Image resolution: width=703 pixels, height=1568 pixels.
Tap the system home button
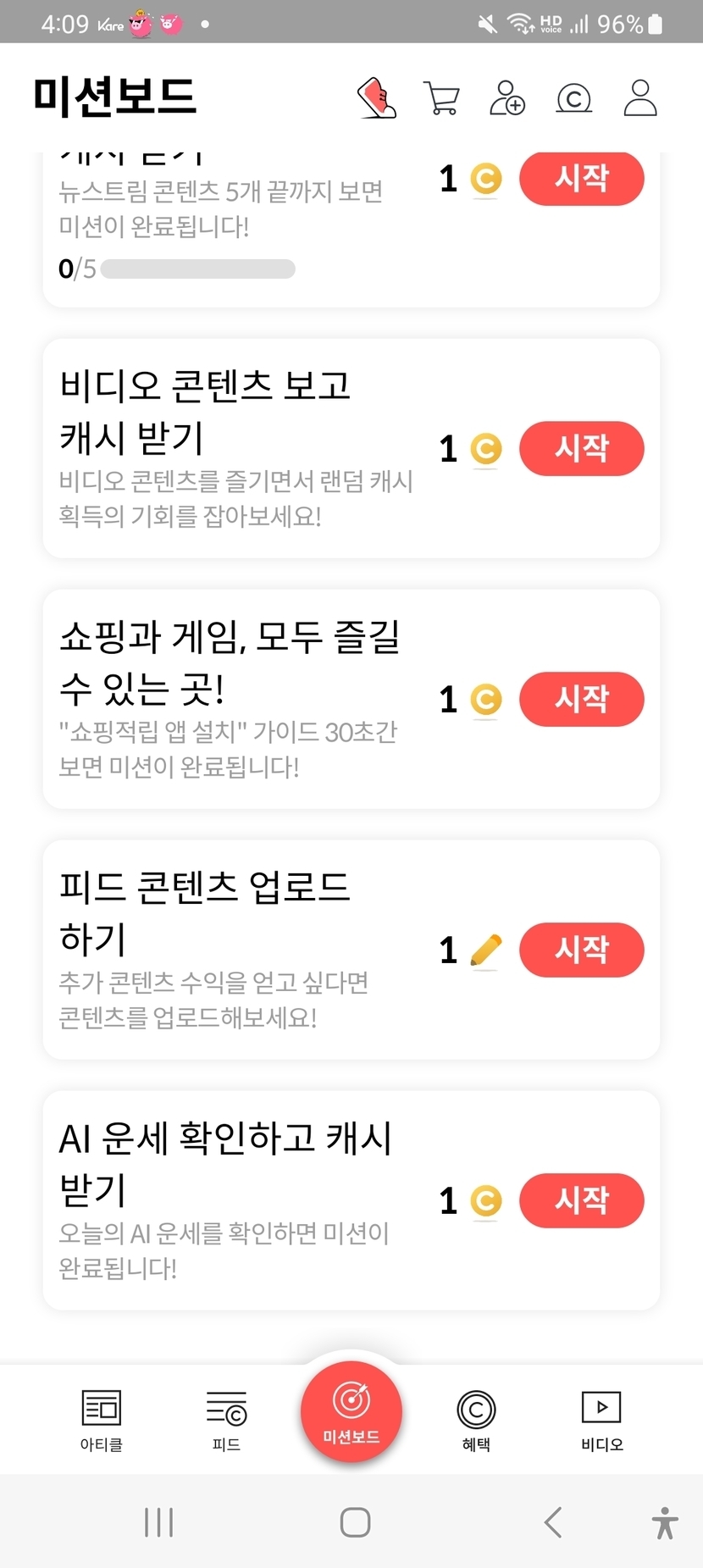(355, 1522)
